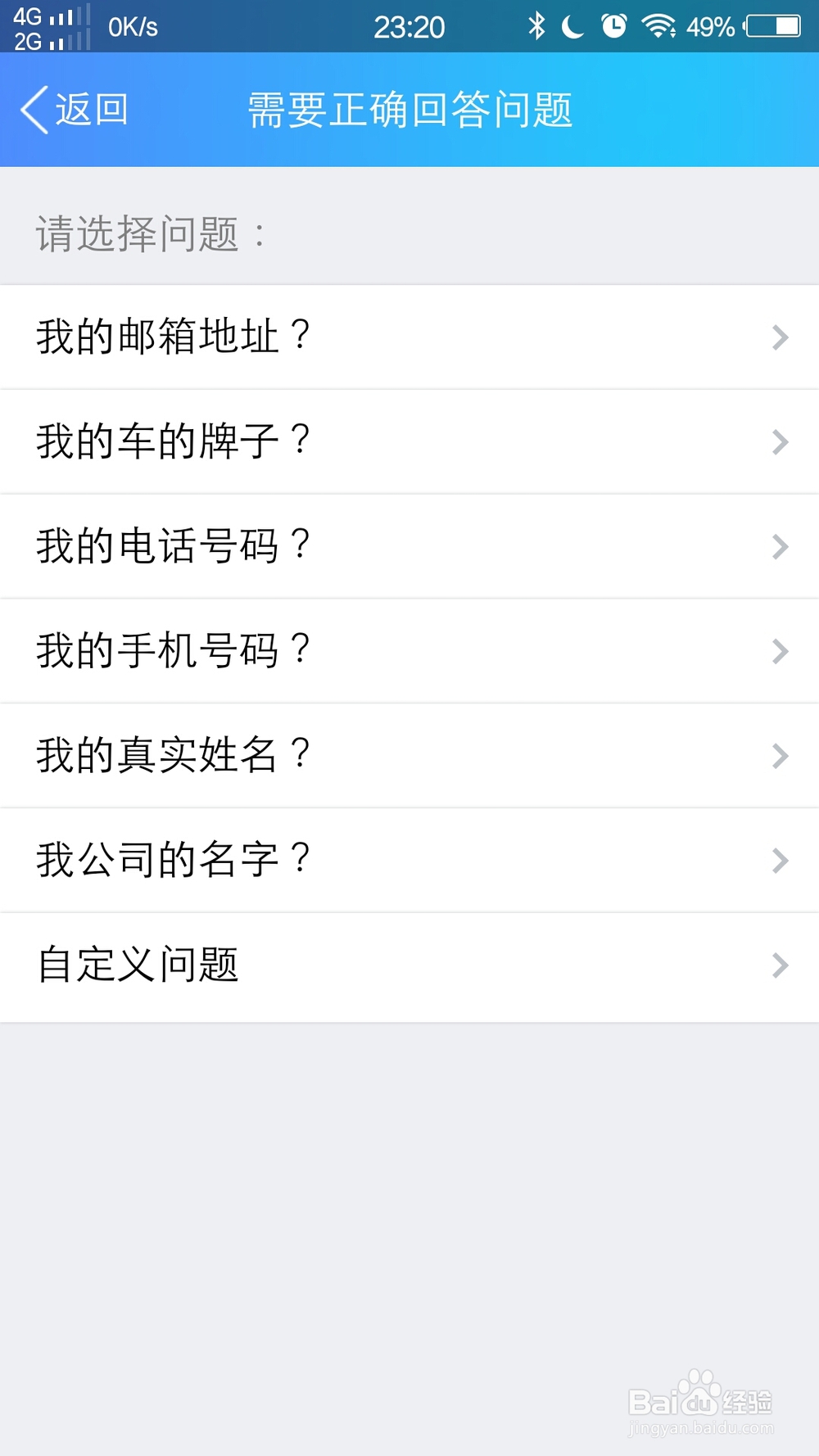Screen dimensions: 819x1456
Task: Choose the 我的车的牌子？ question
Action: pyautogui.click(x=409, y=441)
